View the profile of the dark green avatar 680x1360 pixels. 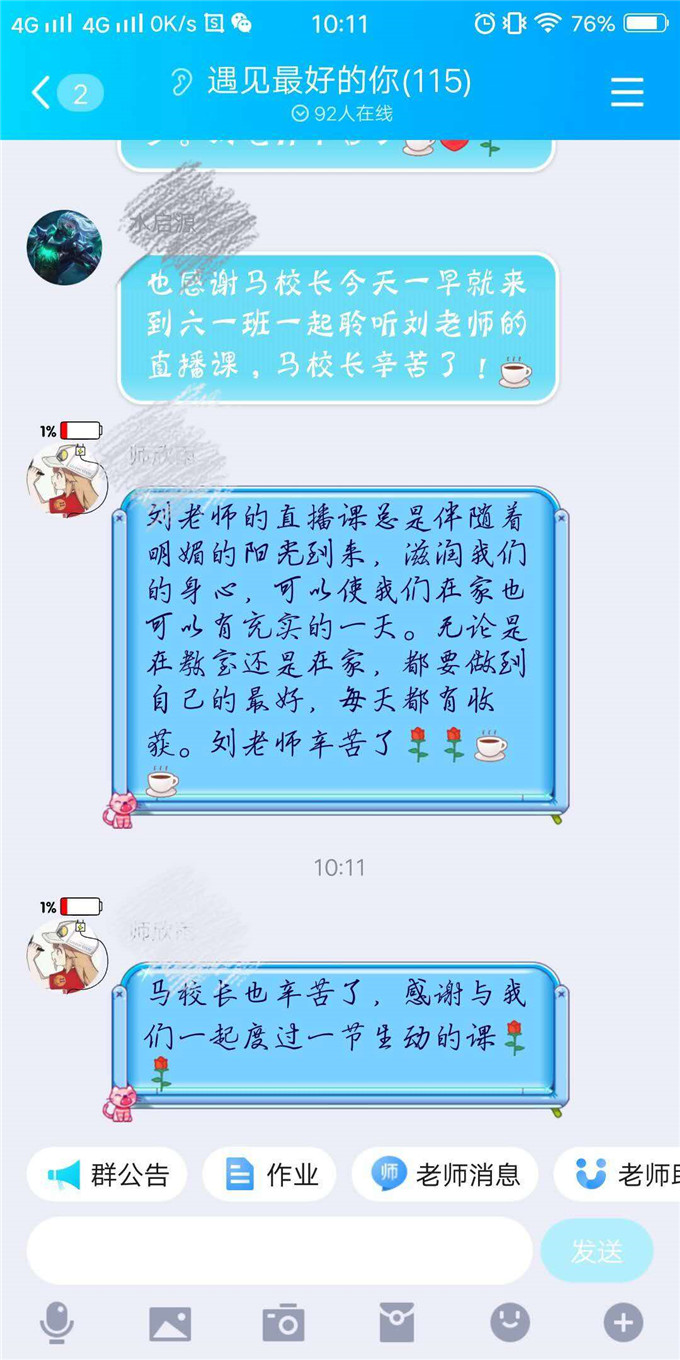click(x=64, y=247)
